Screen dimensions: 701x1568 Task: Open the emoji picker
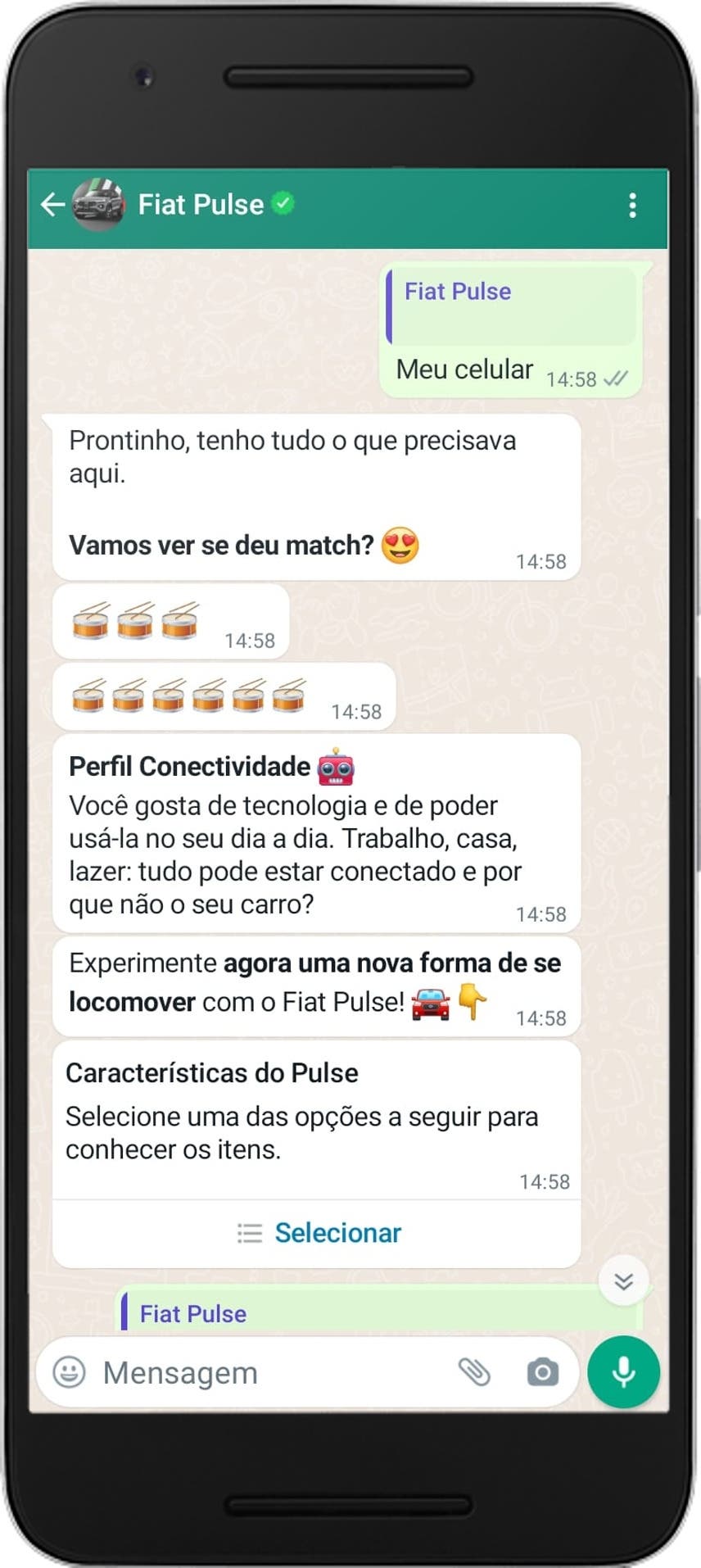[69, 1371]
